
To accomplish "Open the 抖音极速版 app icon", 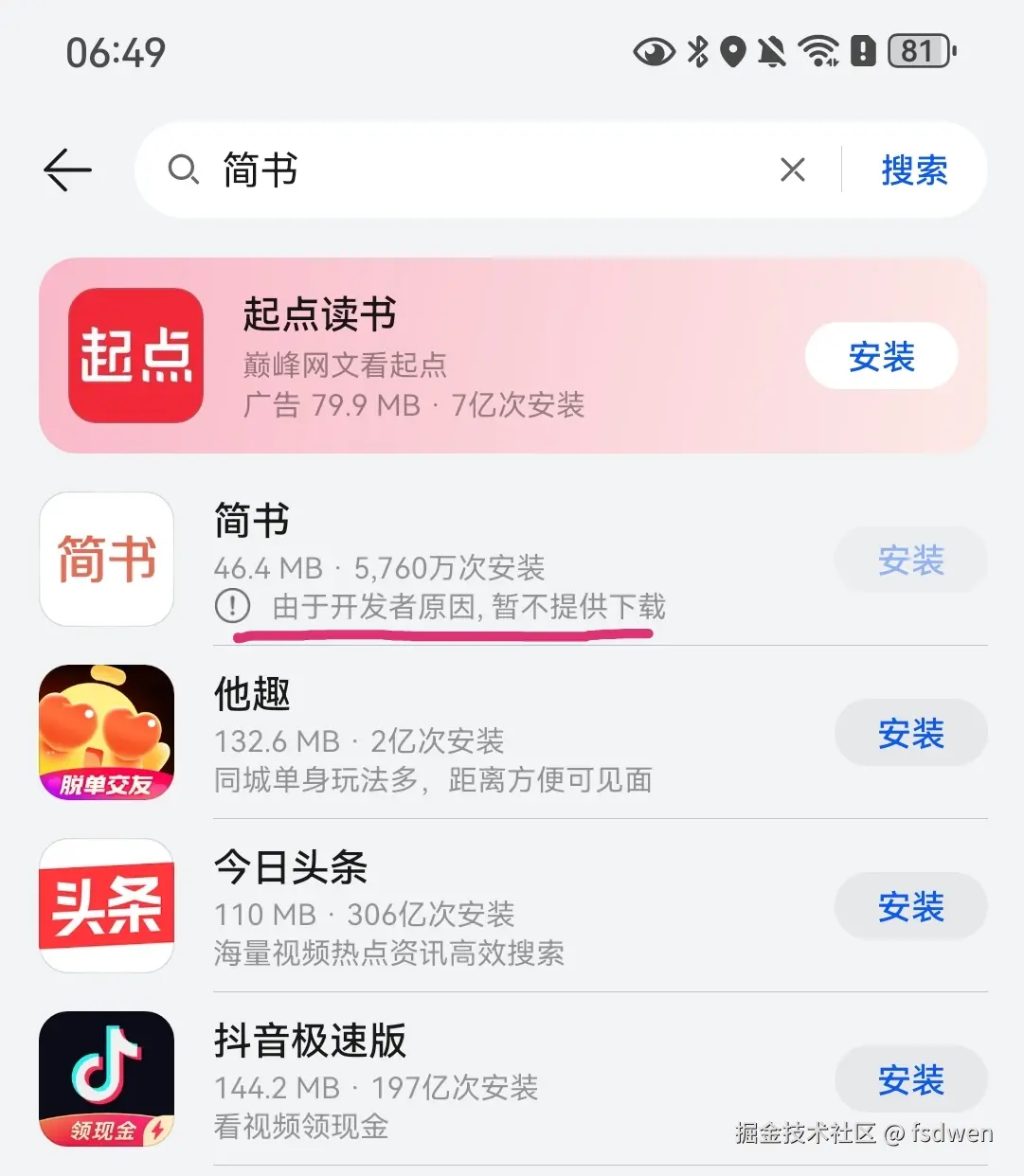I will 106,1079.
